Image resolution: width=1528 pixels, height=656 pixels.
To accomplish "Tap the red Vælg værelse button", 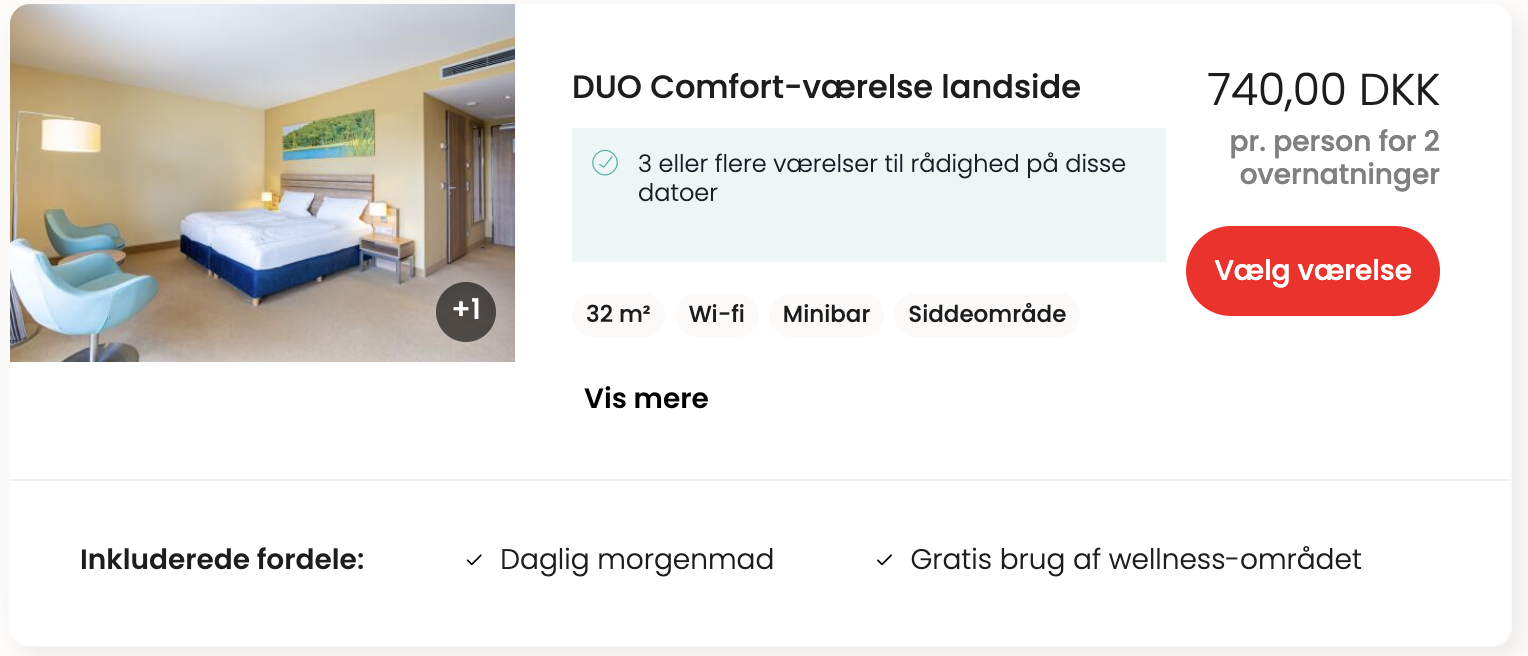I will [1312, 271].
